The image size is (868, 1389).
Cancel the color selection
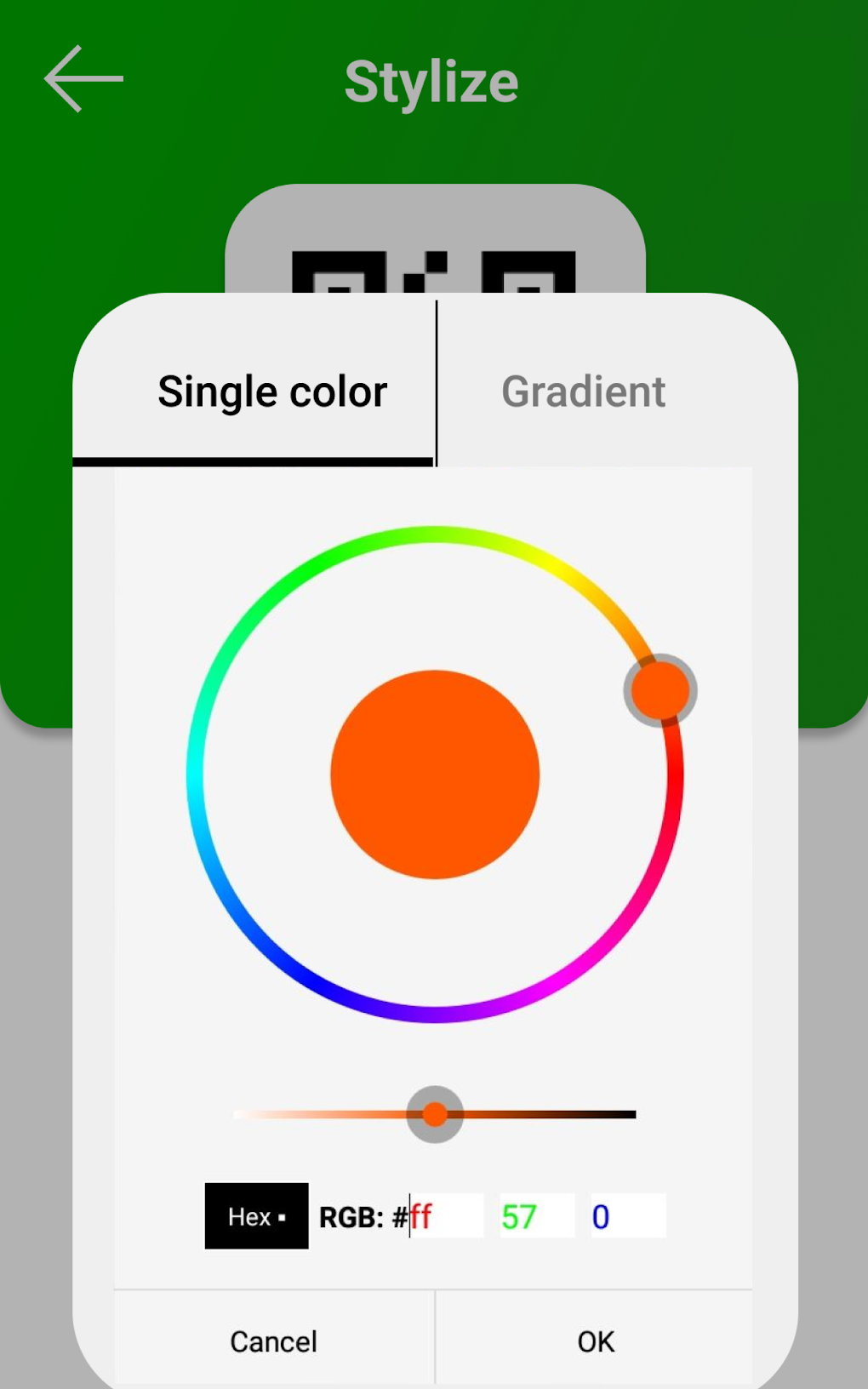click(273, 1341)
